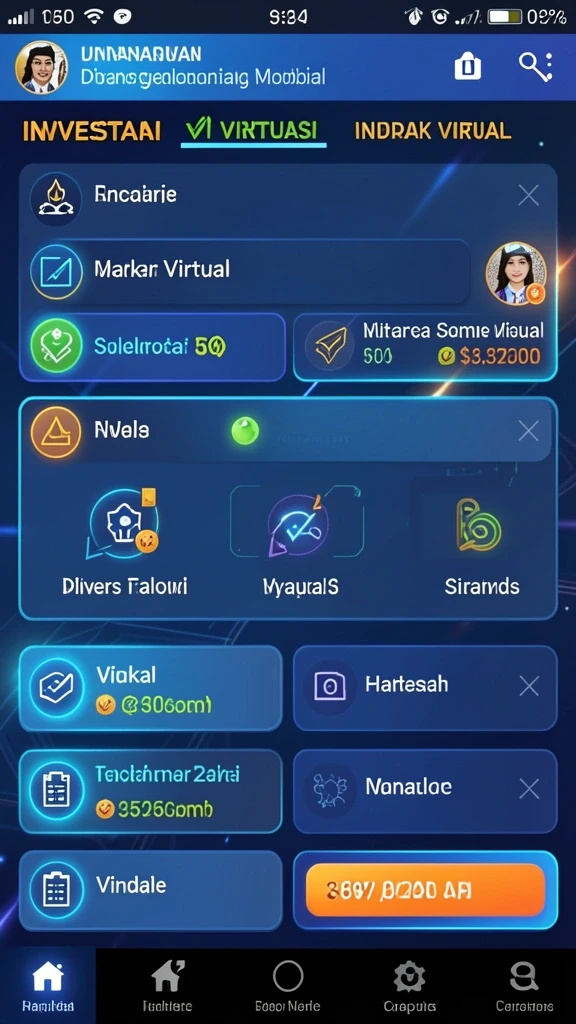Switch to the Crapuits bottom tab
Viewport: 576px width, 1024px height.
(409, 986)
